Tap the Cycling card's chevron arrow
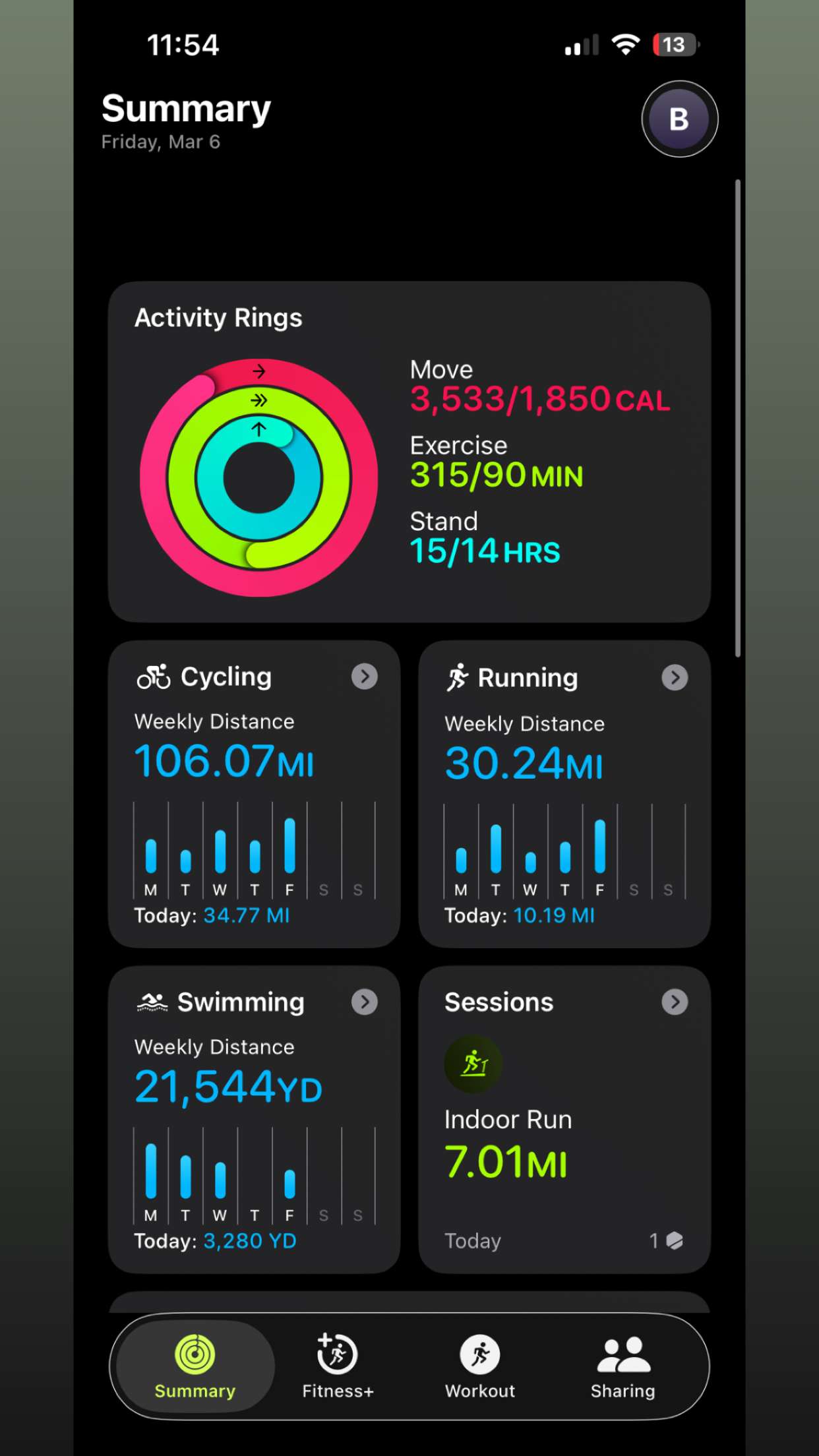 tap(364, 677)
